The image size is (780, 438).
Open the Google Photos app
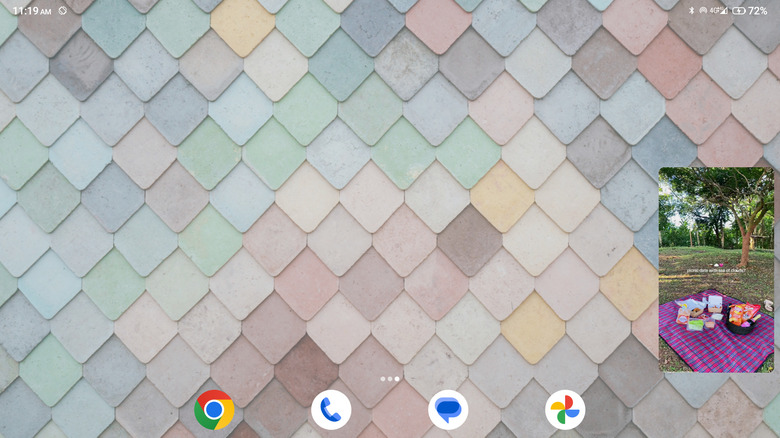pyautogui.click(x=565, y=410)
